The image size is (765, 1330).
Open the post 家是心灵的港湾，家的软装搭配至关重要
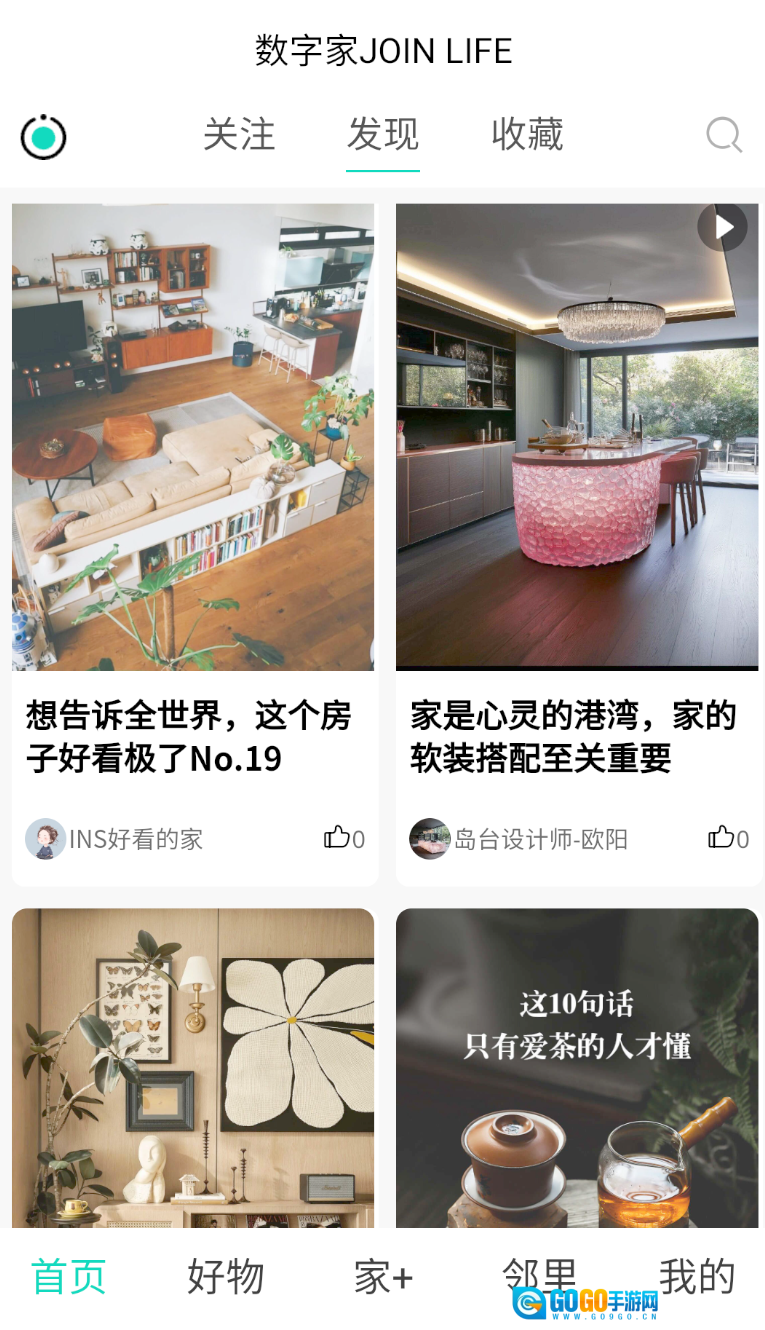click(x=573, y=737)
